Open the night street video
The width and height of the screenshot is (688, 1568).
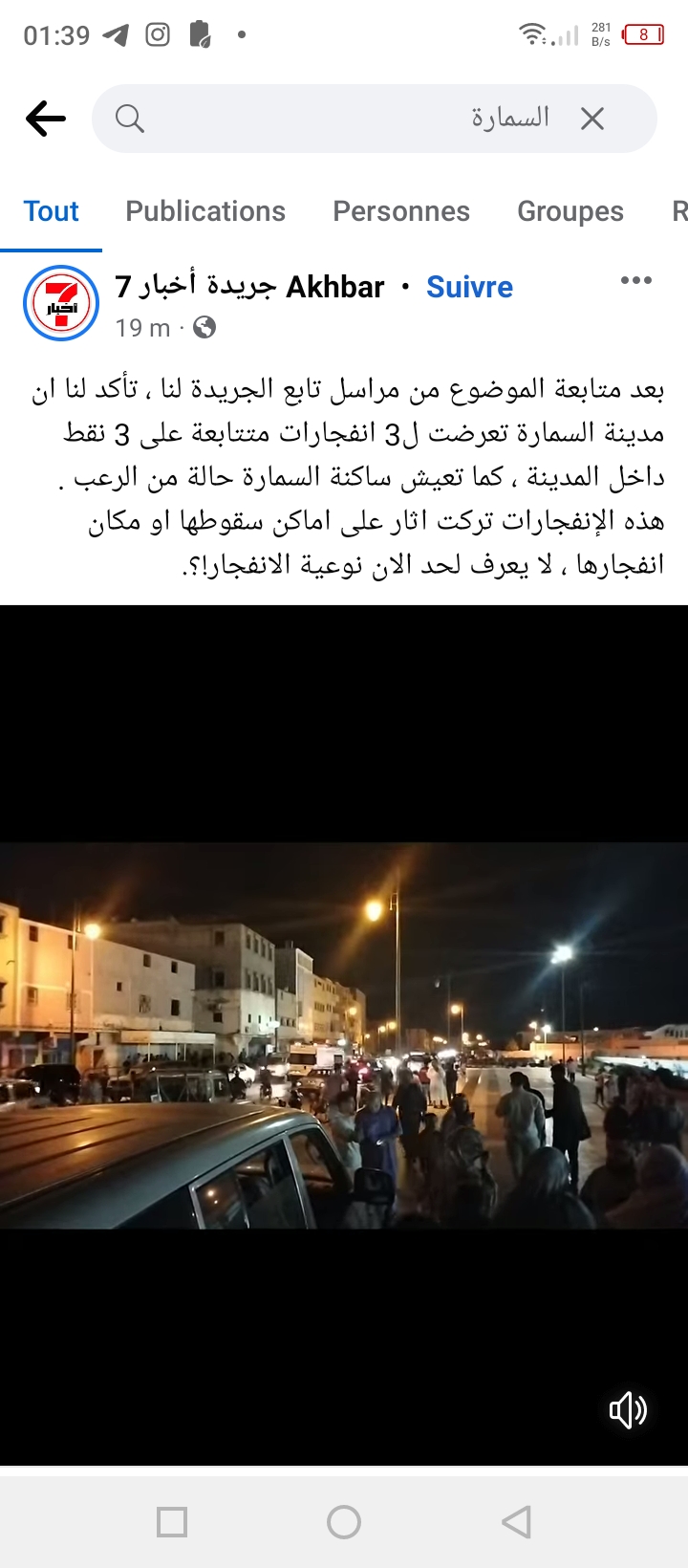point(344,1034)
